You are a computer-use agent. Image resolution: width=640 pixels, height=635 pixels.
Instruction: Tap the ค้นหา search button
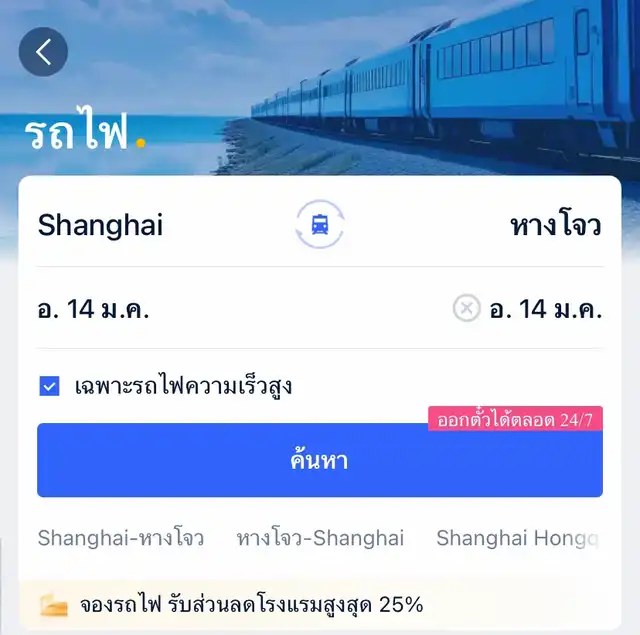point(320,461)
